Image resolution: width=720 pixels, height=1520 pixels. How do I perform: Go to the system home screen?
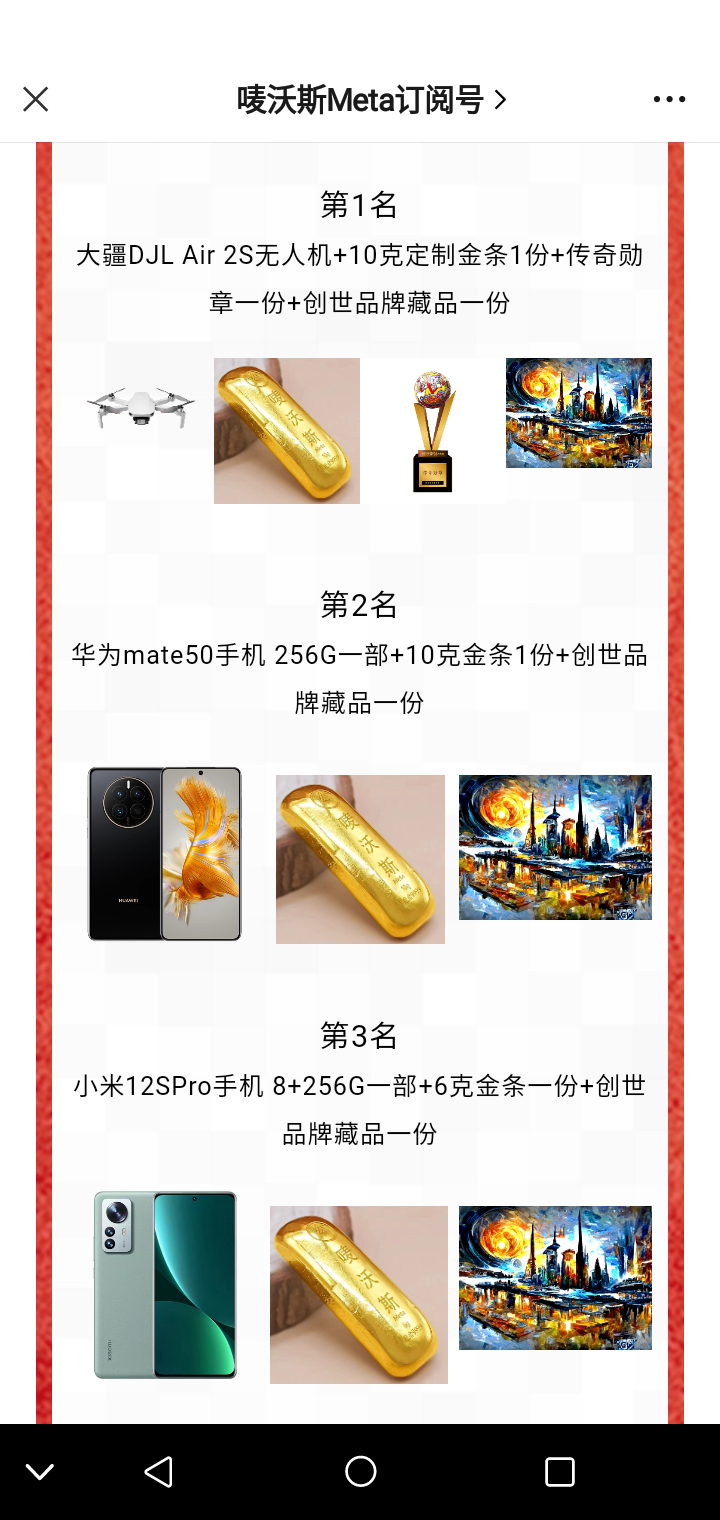(x=360, y=1471)
